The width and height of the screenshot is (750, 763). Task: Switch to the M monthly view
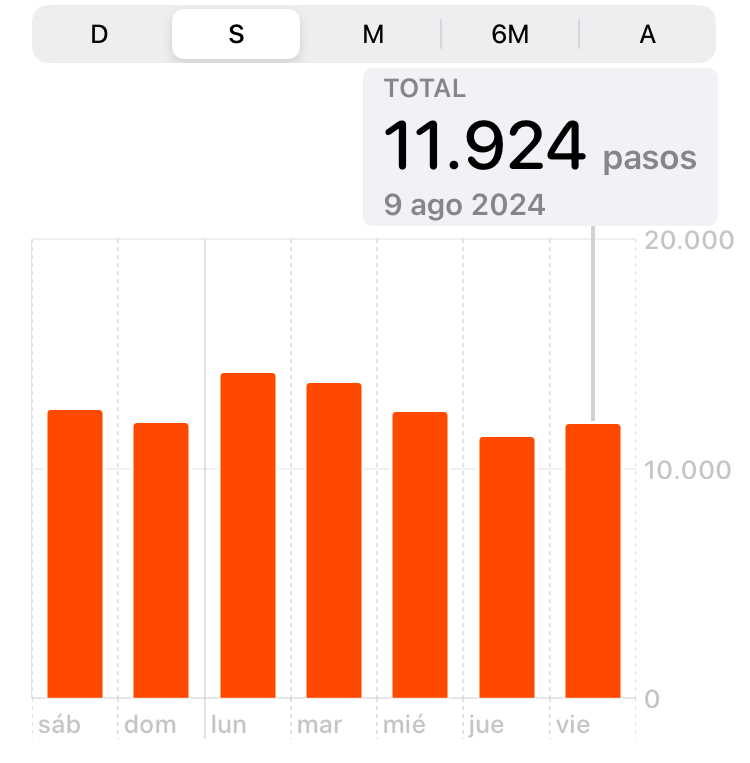373,35
